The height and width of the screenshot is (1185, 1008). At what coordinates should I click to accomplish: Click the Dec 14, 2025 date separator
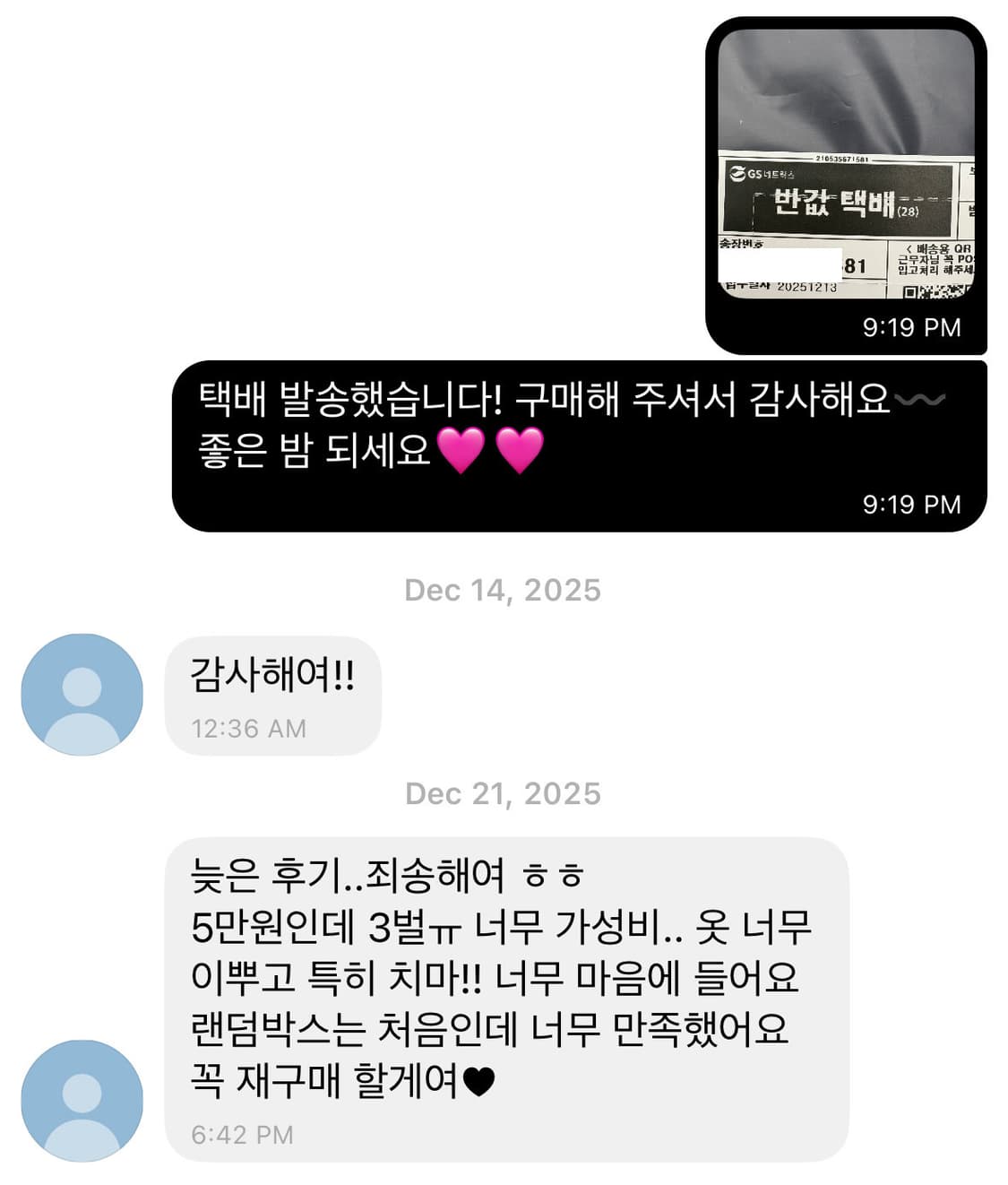504,591
